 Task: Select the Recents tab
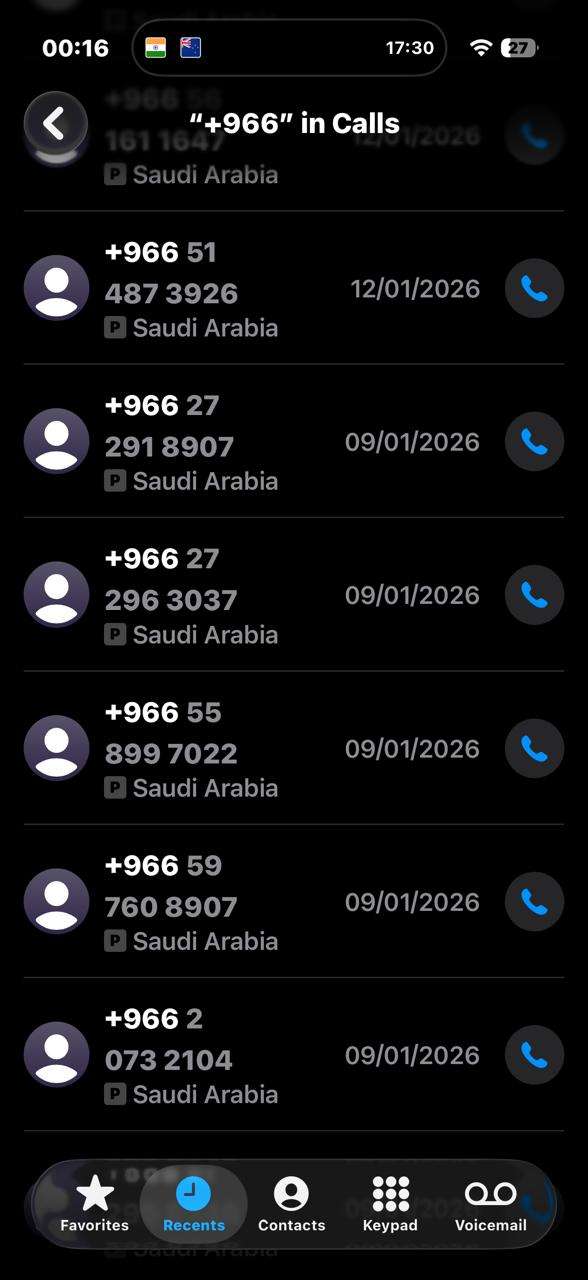tap(194, 1204)
